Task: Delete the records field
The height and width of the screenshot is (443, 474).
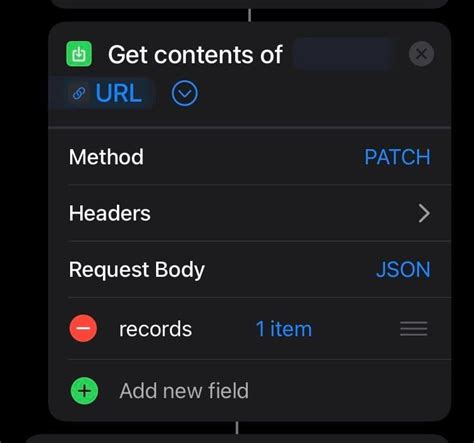Action: pos(83,328)
